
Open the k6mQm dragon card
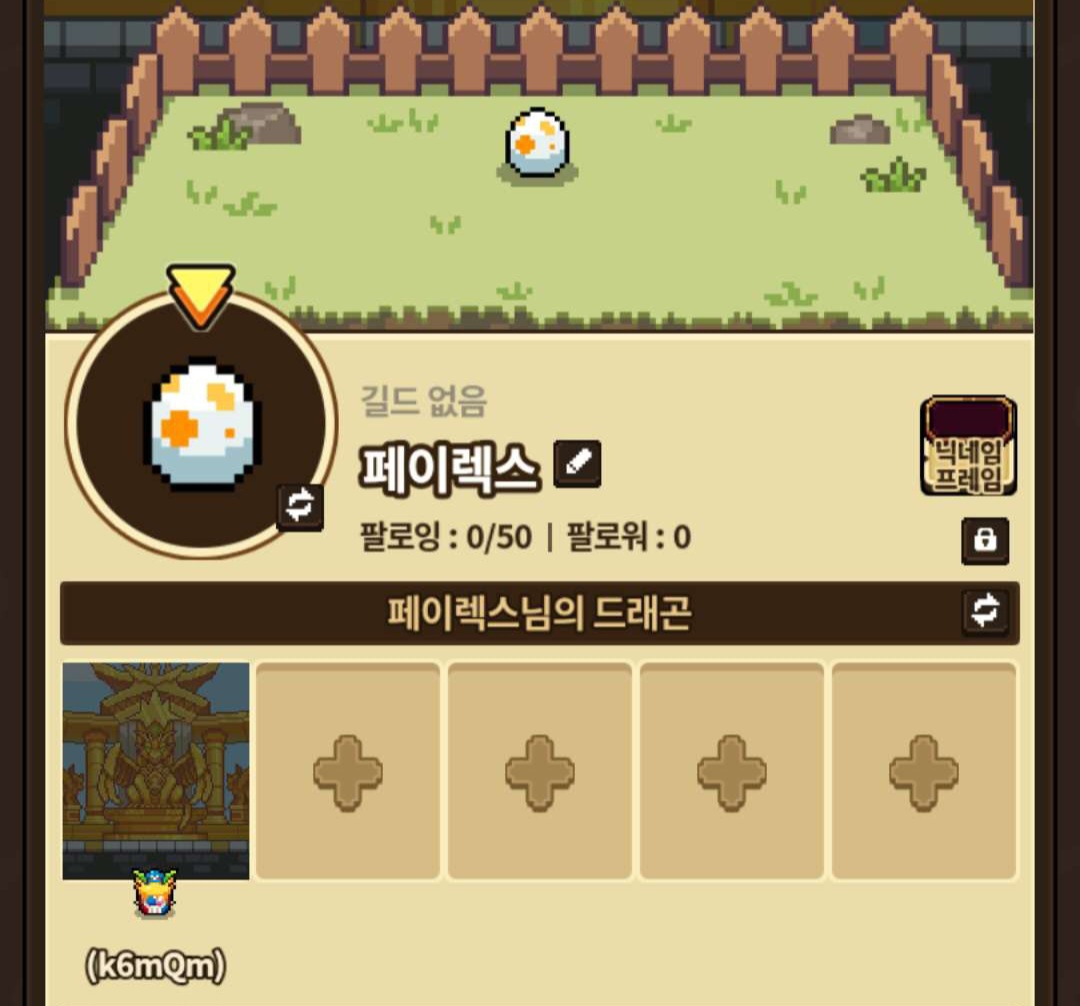click(156, 771)
